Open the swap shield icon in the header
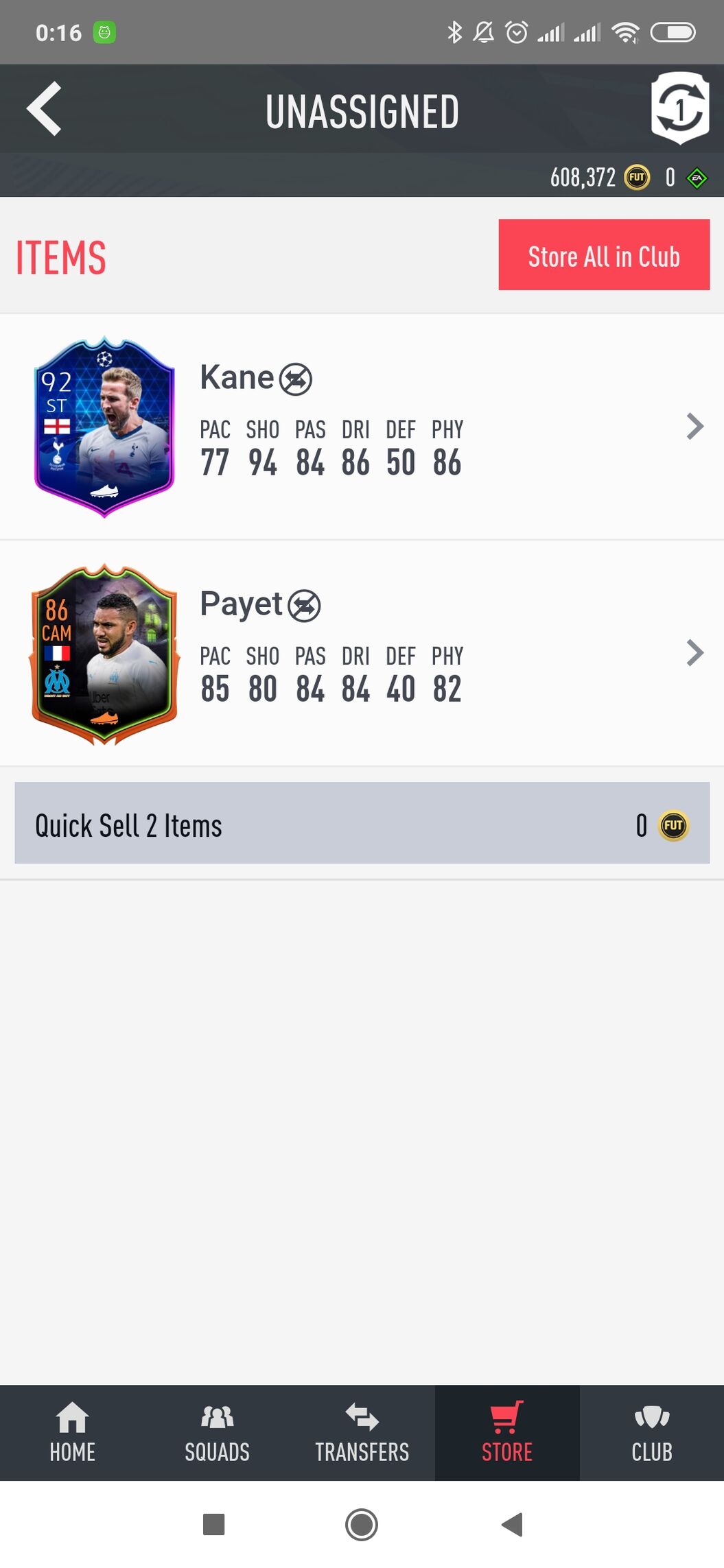 point(679,108)
